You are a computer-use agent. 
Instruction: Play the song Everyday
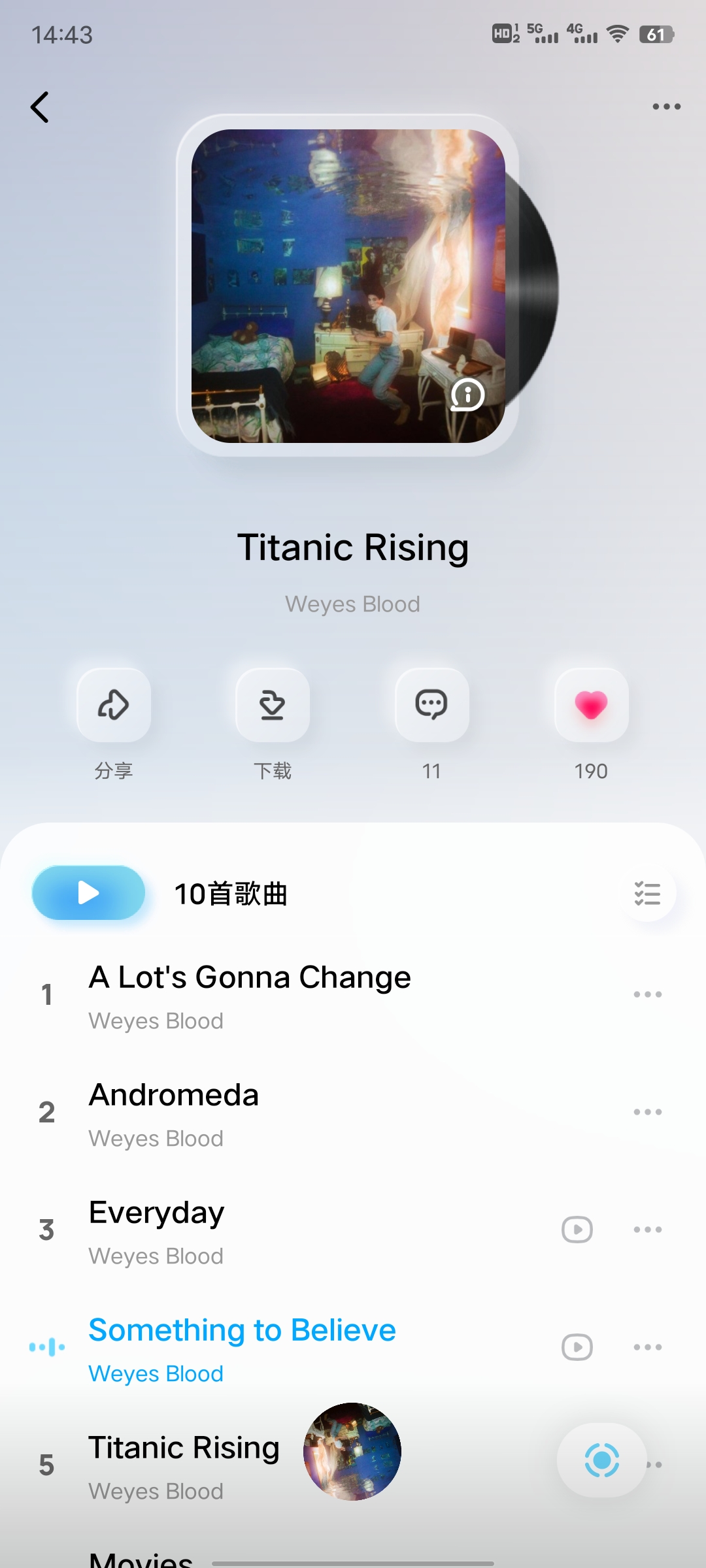click(x=157, y=1214)
